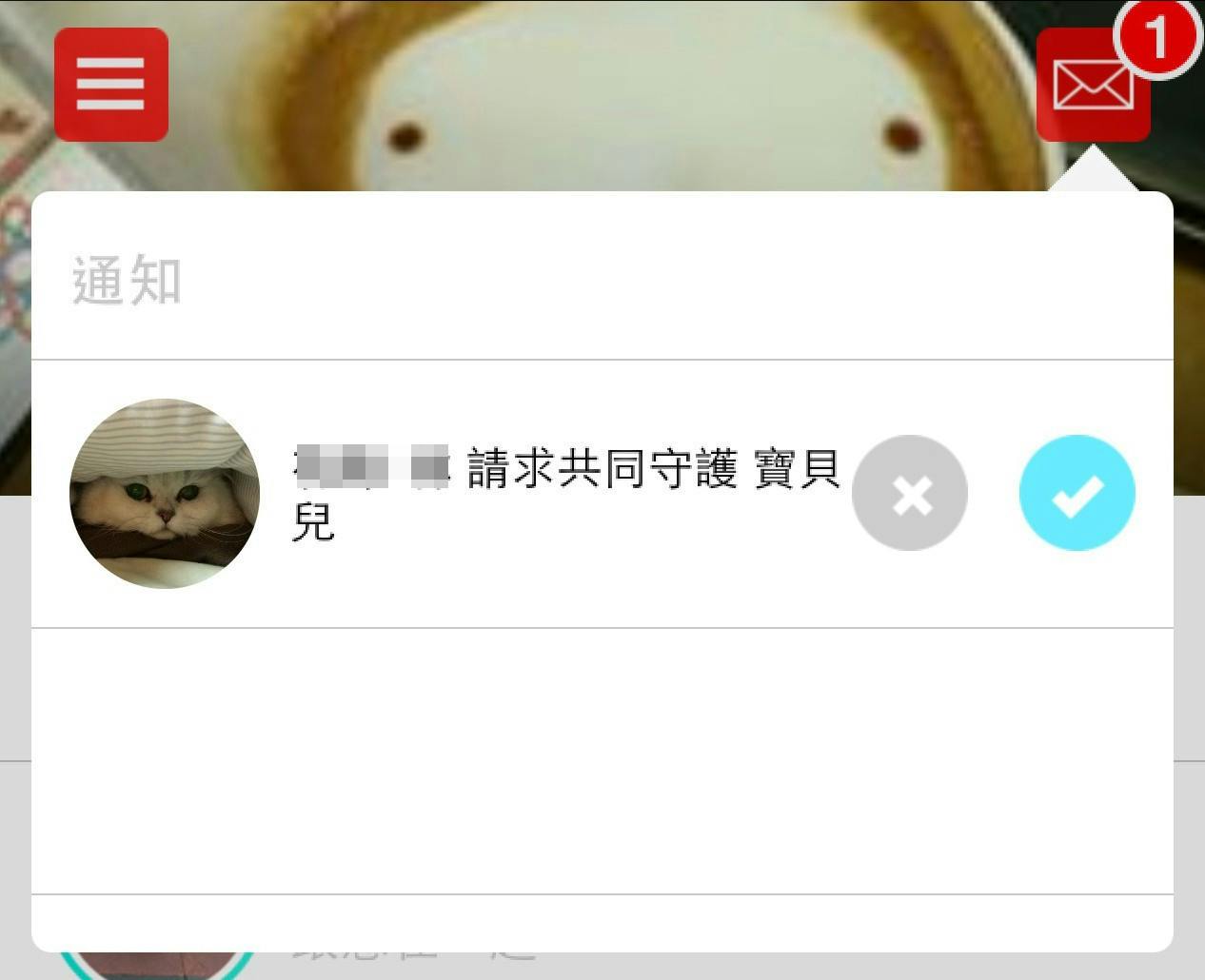
Task: Tap the mail notifications envelope icon
Action: tap(1093, 86)
